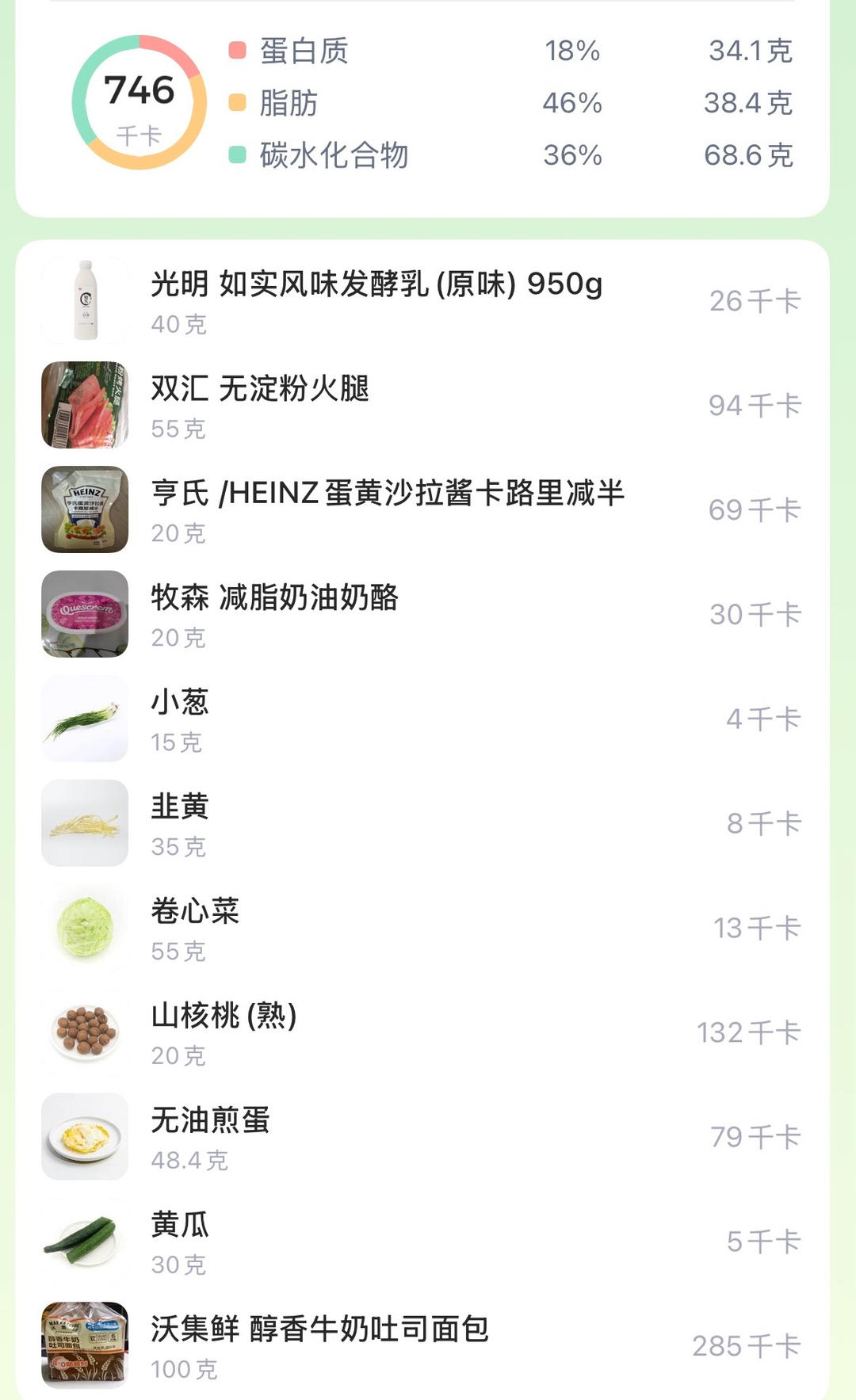
Task: Tap the 光明 如实风味发酵乳 yogurt thumbnail
Action: click(x=85, y=299)
